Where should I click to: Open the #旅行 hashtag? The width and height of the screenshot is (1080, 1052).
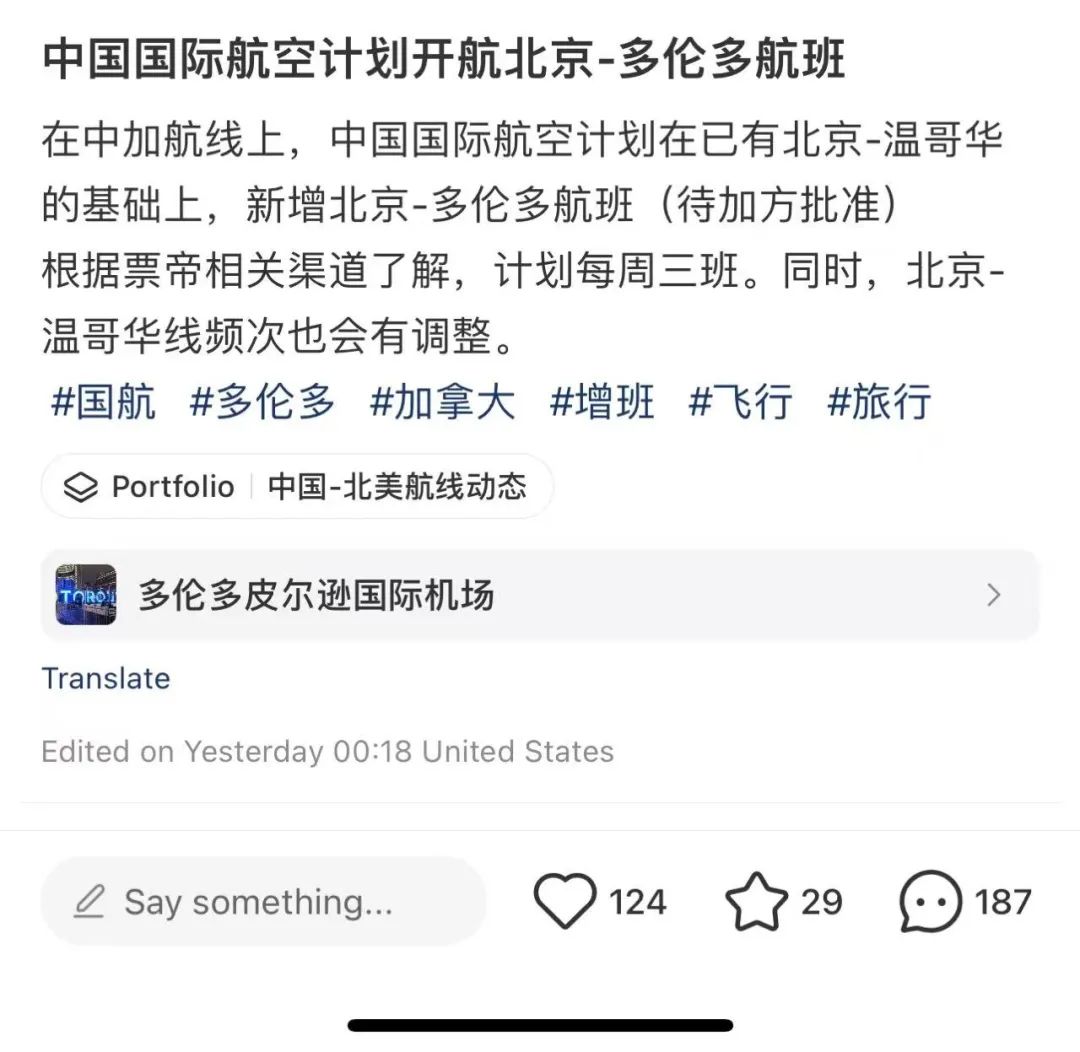879,402
